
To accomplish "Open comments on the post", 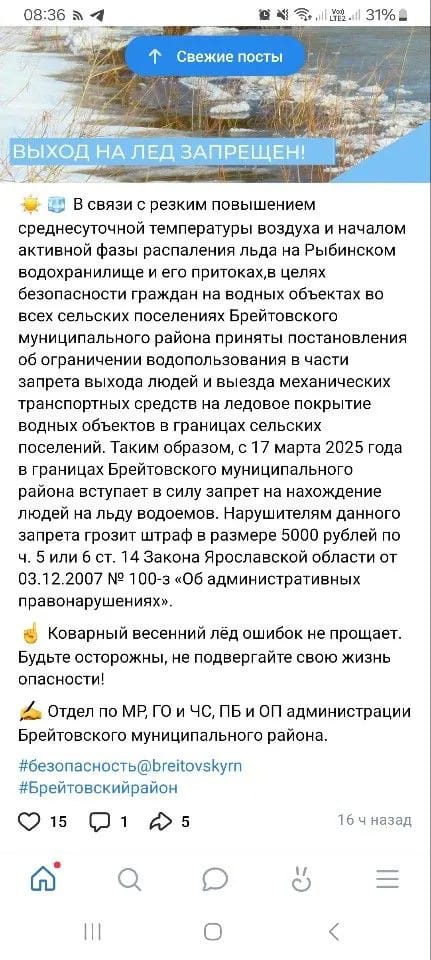I will [x=99, y=821].
